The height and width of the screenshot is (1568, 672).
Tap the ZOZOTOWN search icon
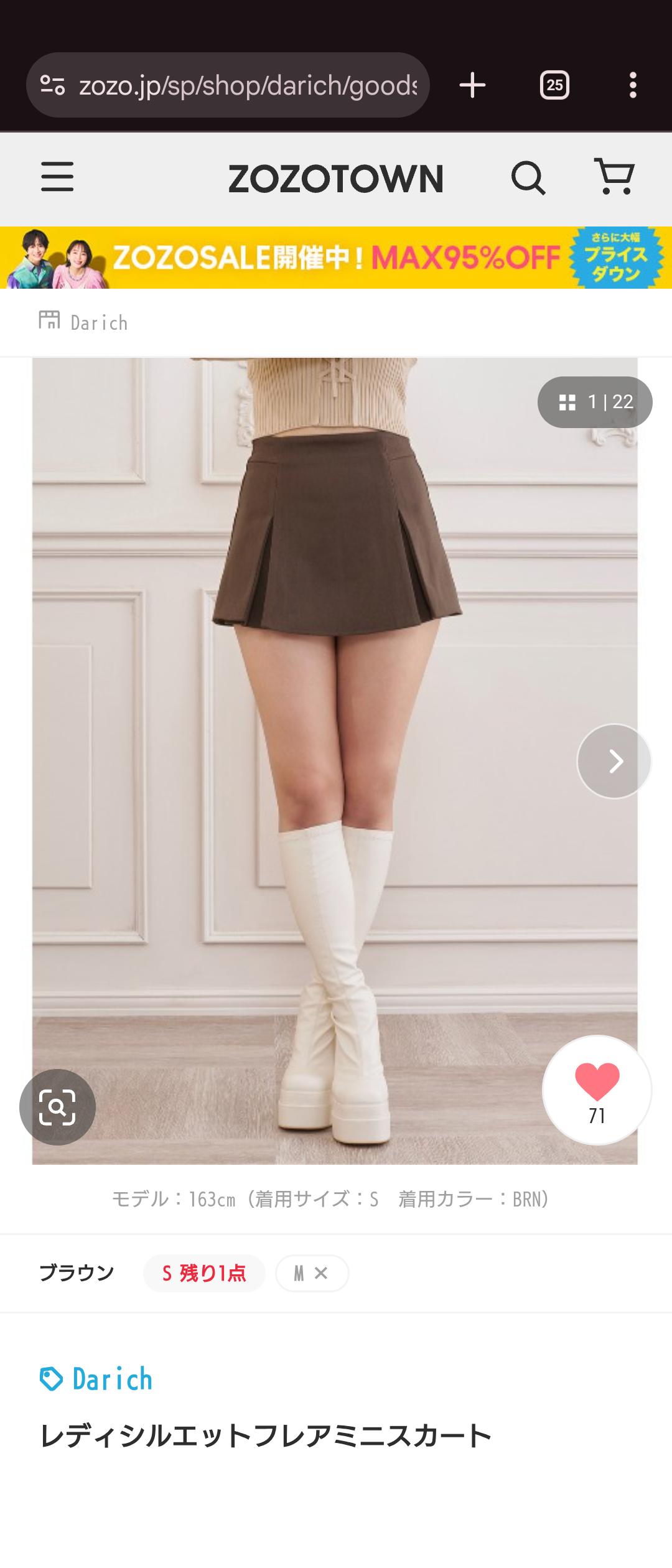pos(528,178)
